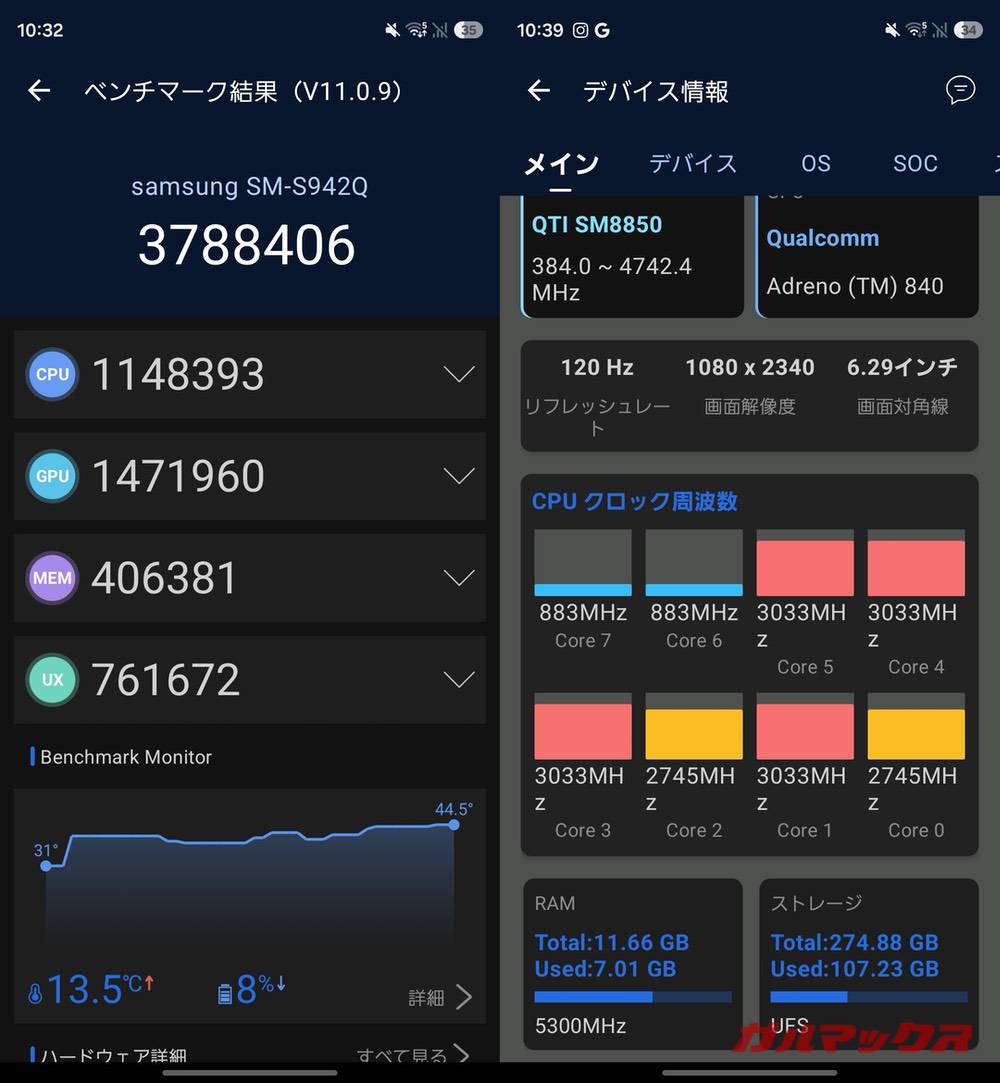Image resolution: width=1000 pixels, height=1083 pixels.
Task: Tap the back arrow on the benchmark results screen
Action: [39, 91]
